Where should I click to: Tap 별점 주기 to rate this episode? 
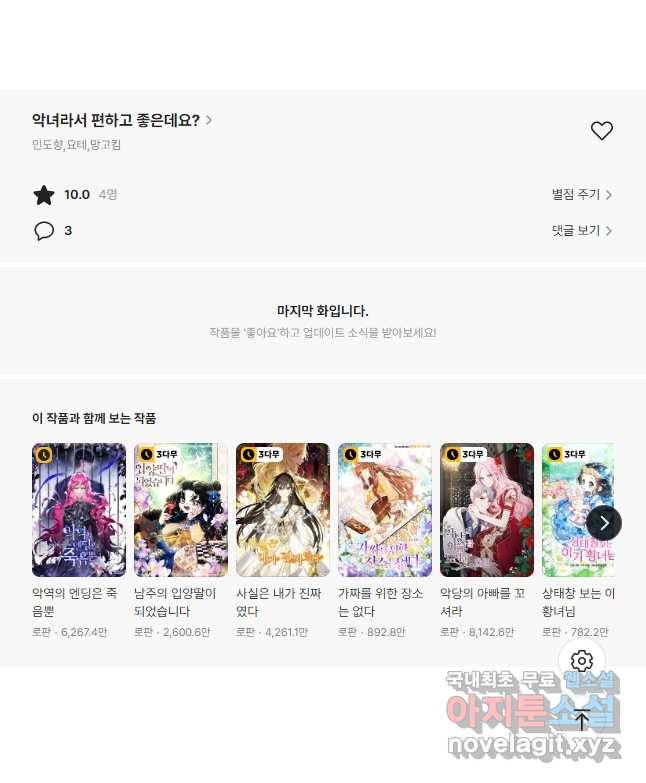[581, 195]
